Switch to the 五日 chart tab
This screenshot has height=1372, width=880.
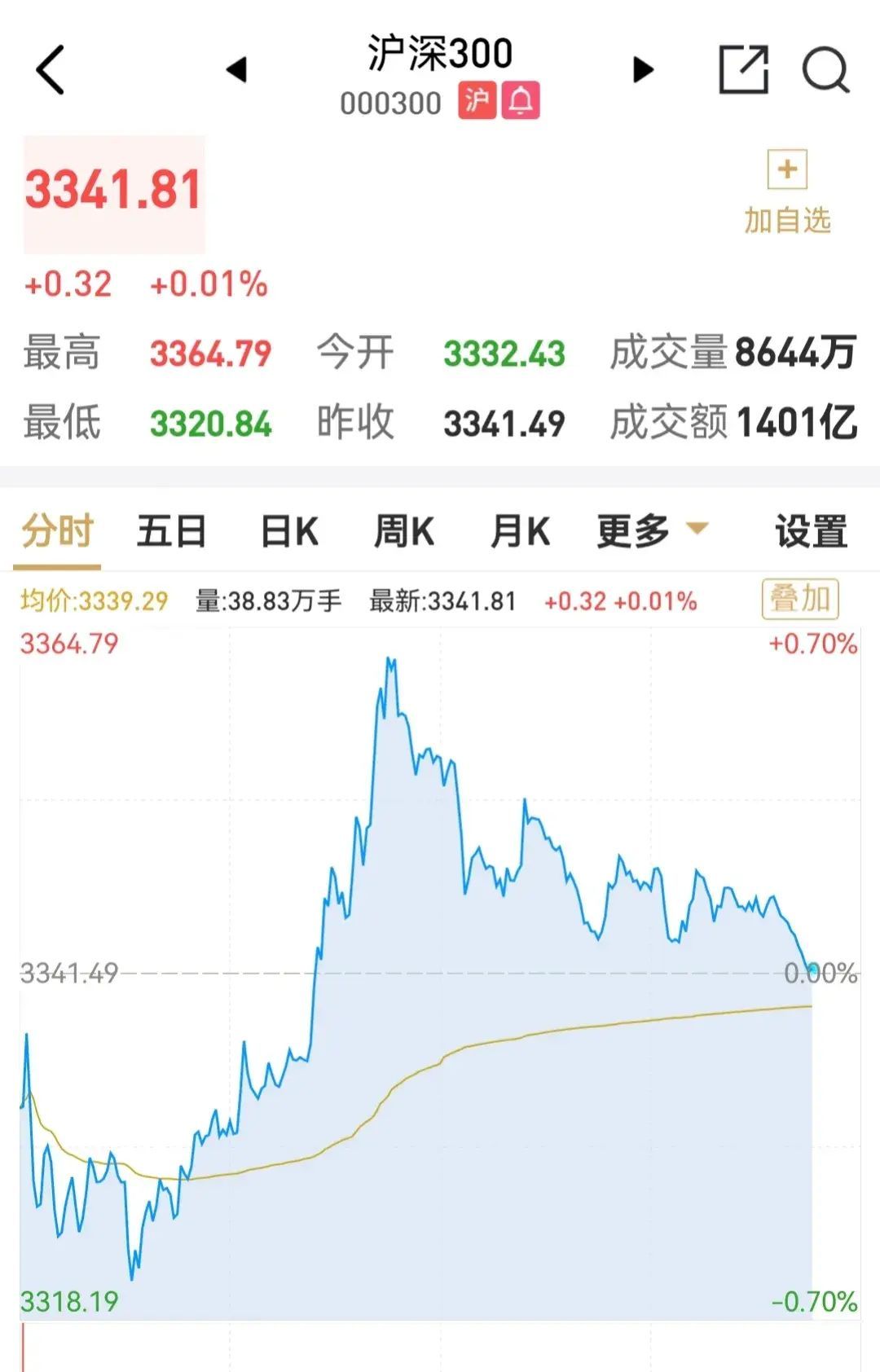(171, 531)
